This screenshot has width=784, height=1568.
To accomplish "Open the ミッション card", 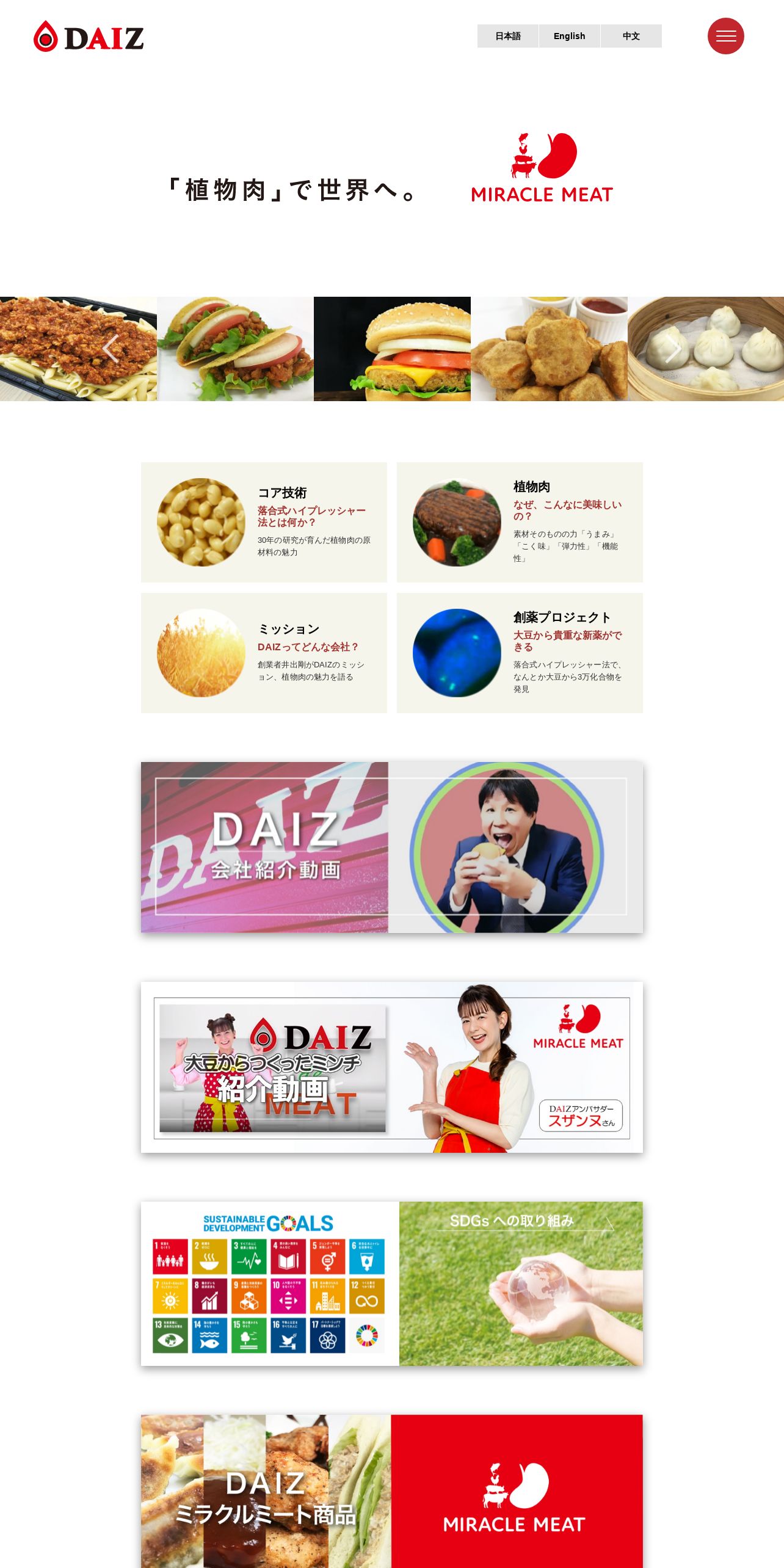I will click(x=264, y=653).
